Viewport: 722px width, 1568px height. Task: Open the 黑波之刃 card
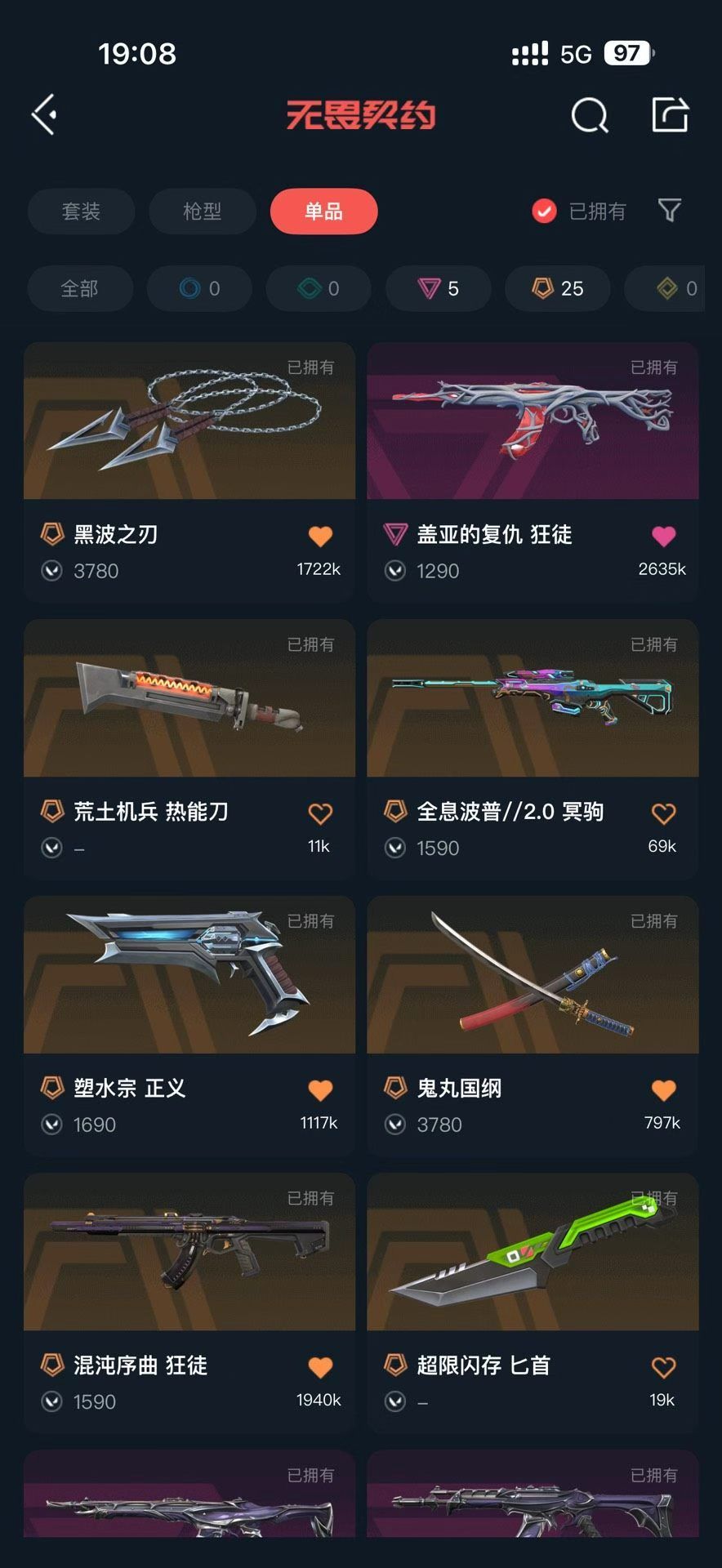coord(189,472)
